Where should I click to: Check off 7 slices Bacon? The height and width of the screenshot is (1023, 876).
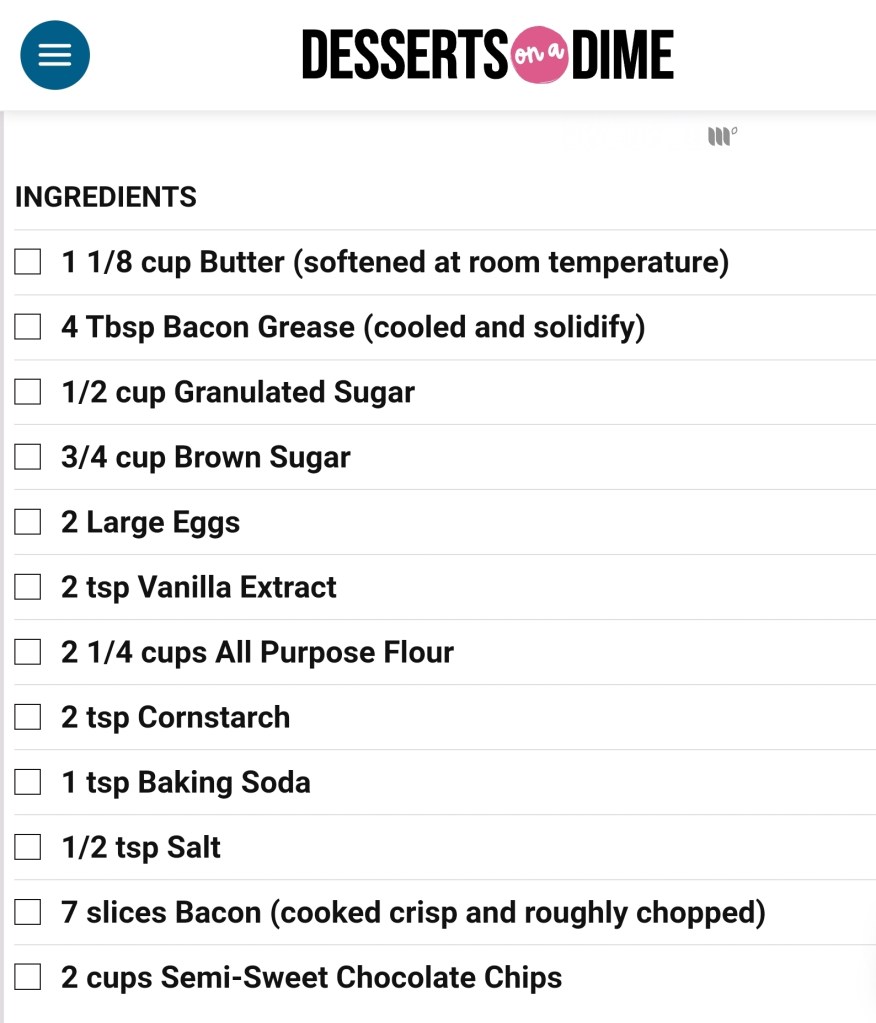[28, 912]
